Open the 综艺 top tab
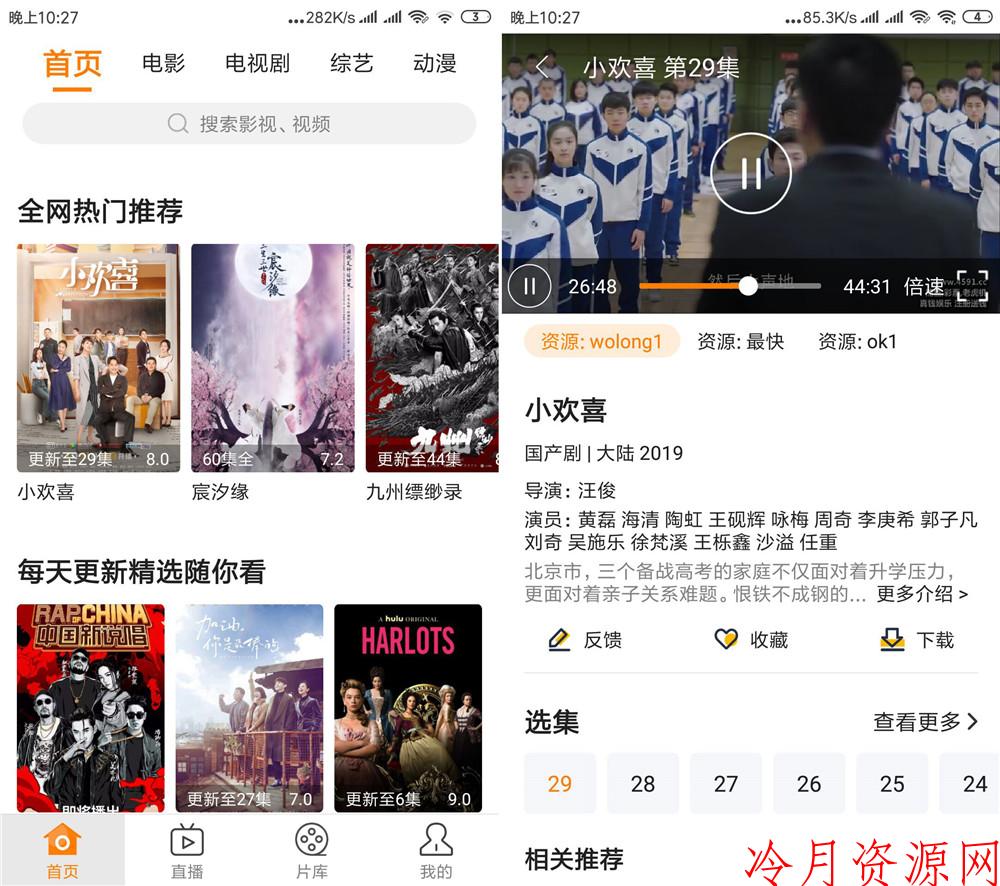Screen dimensions: 1000x886 tap(351, 63)
